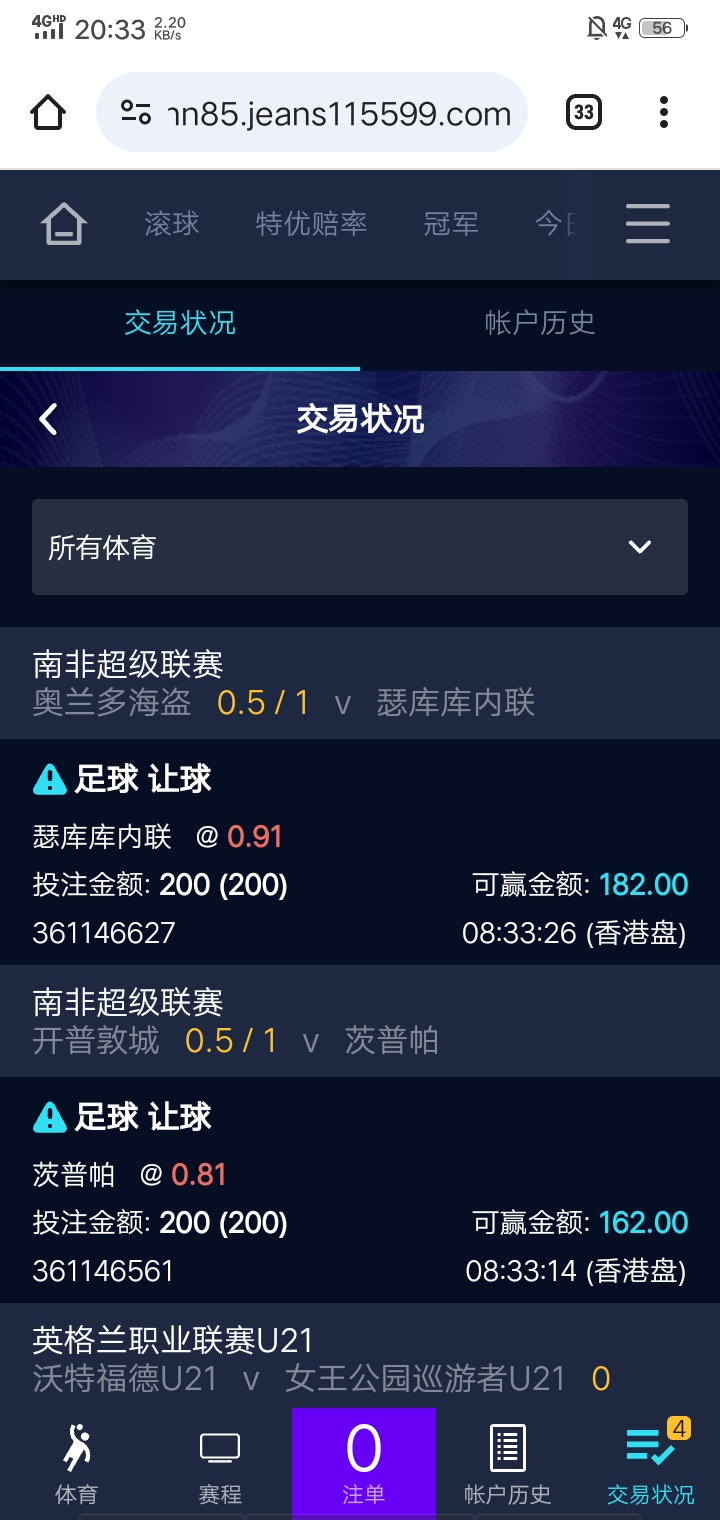The height and width of the screenshot is (1520, 720).
Task: Switch to the 帐户历史 top tab
Action: [540, 323]
